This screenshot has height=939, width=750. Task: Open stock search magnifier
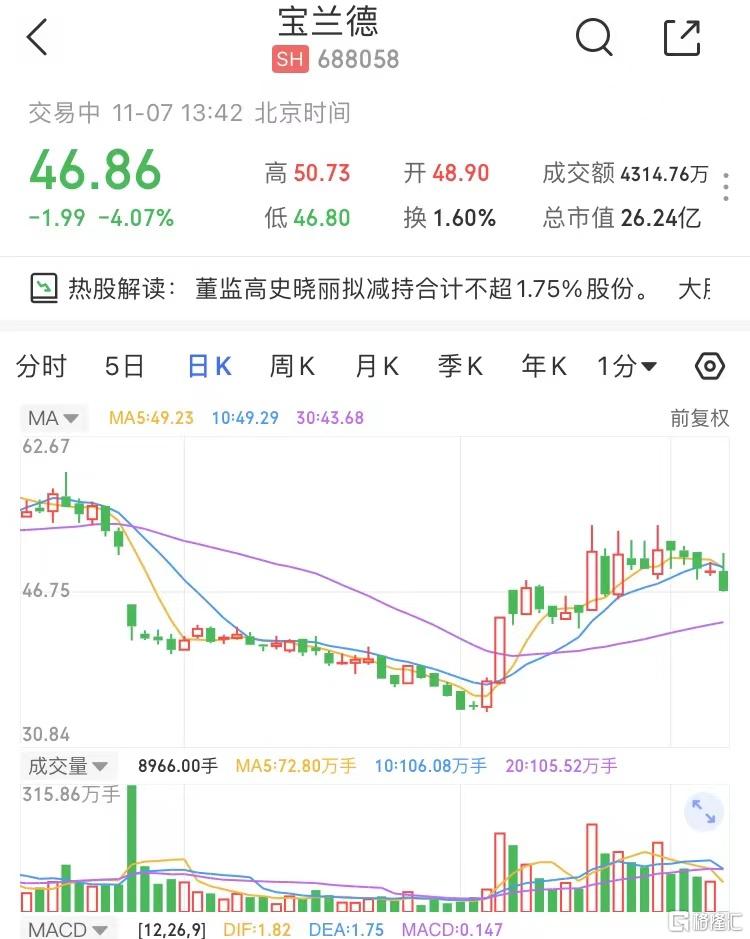point(594,38)
